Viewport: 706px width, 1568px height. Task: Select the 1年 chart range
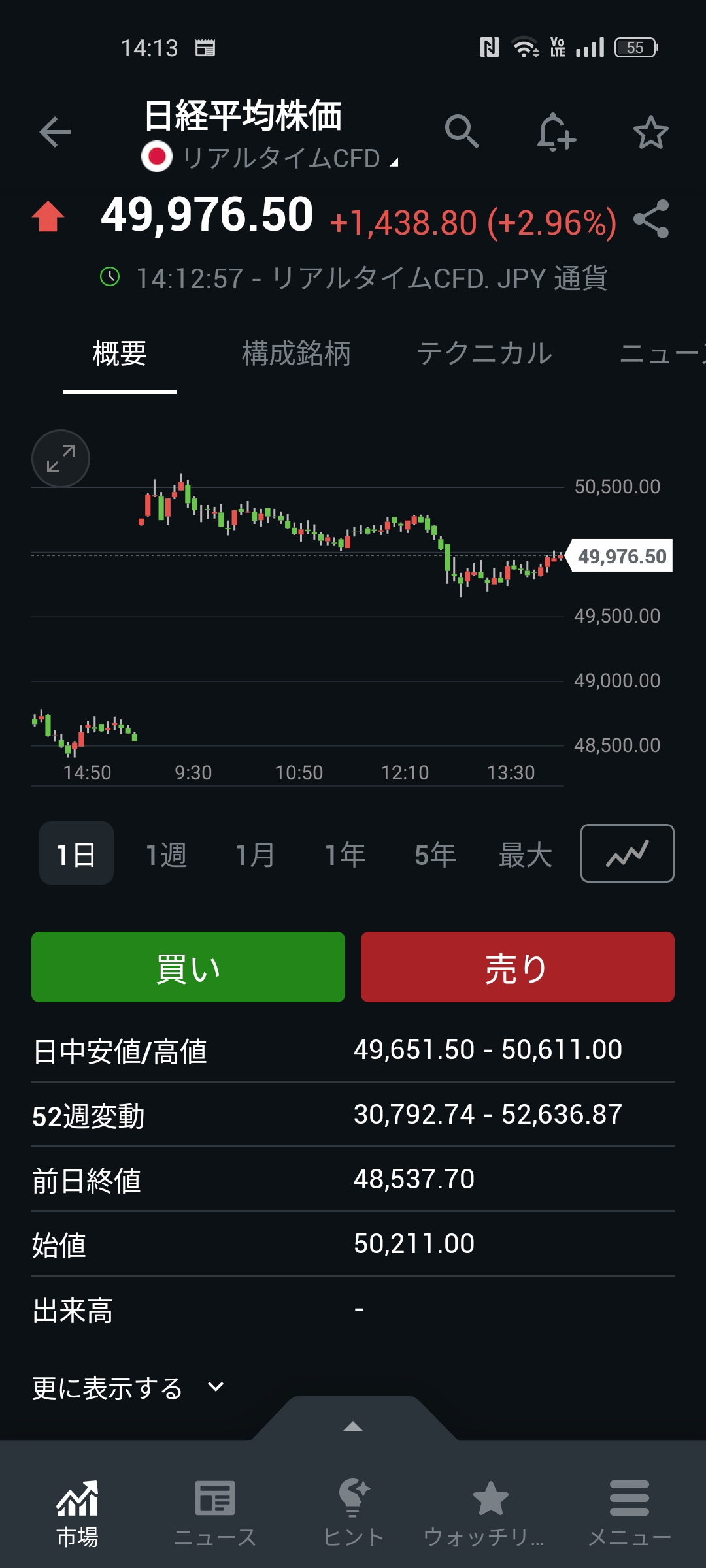(345, 855)
